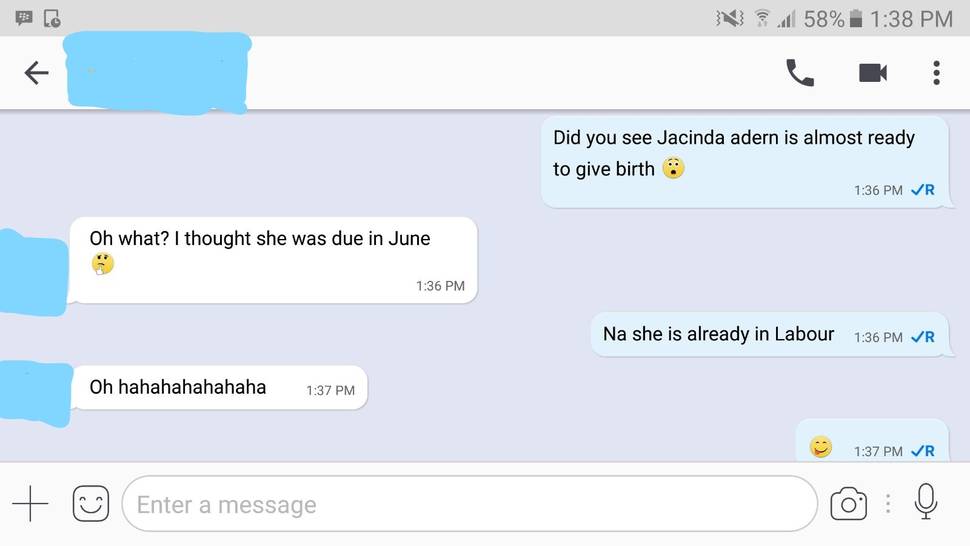Image resolution: width=970 pixels, height=546 pixels.
Task: Focus the "Enter a message" field
Action: click(x=470, y=504)
